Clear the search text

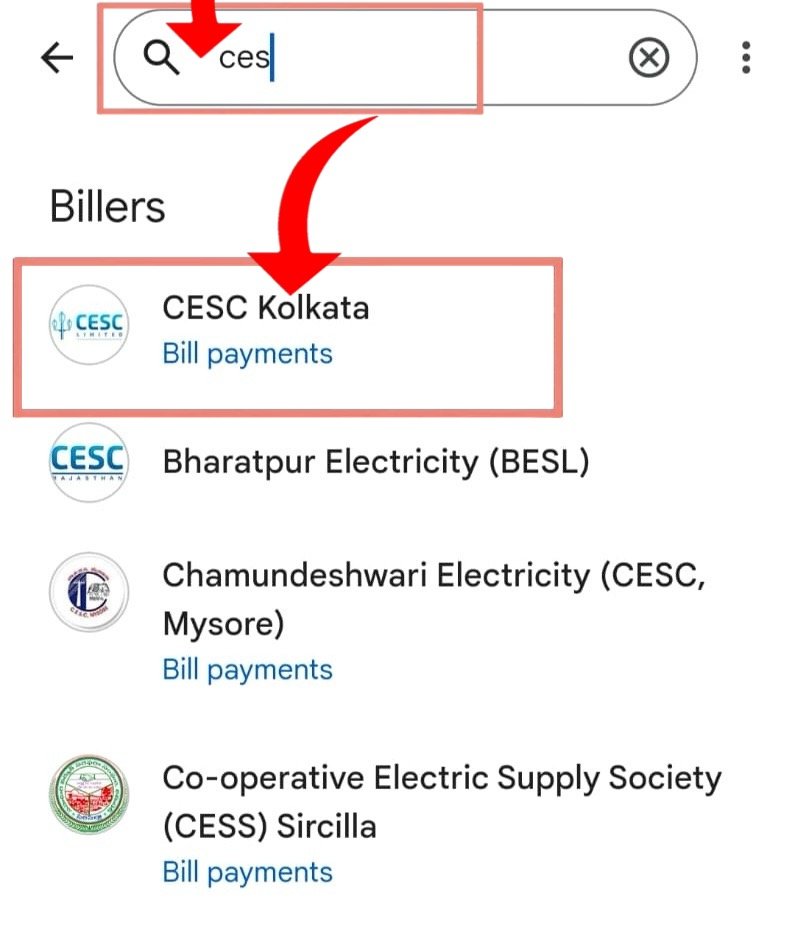[x=649, y=59]
